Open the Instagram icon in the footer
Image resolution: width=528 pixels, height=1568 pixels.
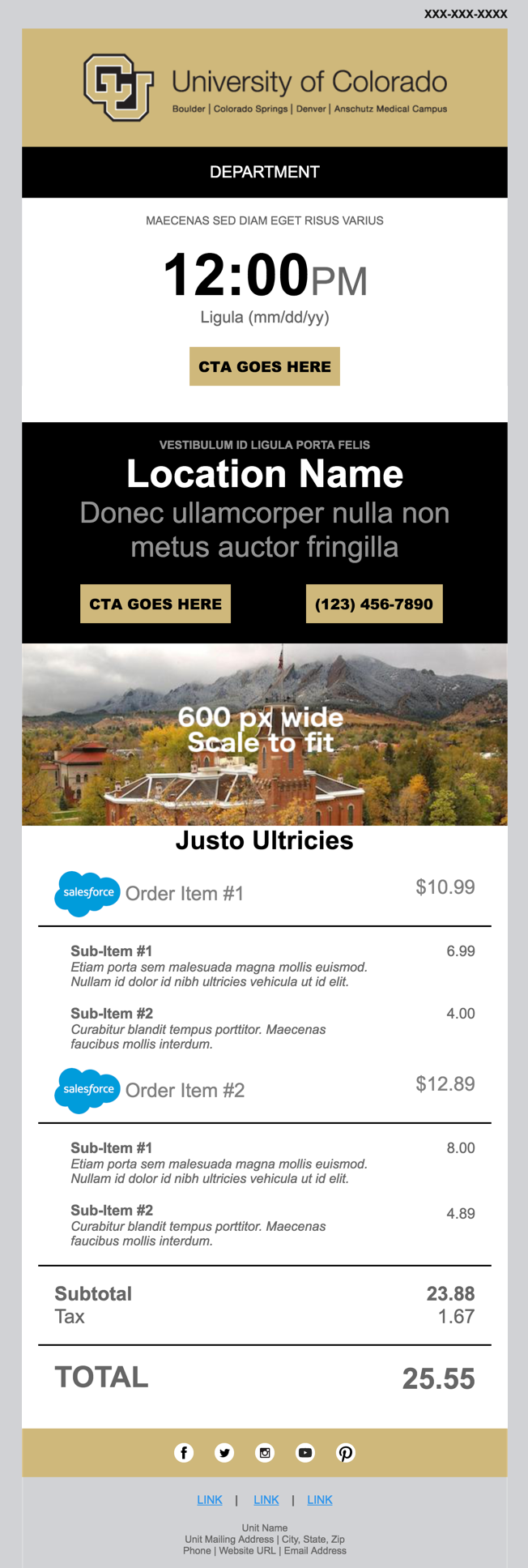pyautogui.click(x=265, y=1453)
